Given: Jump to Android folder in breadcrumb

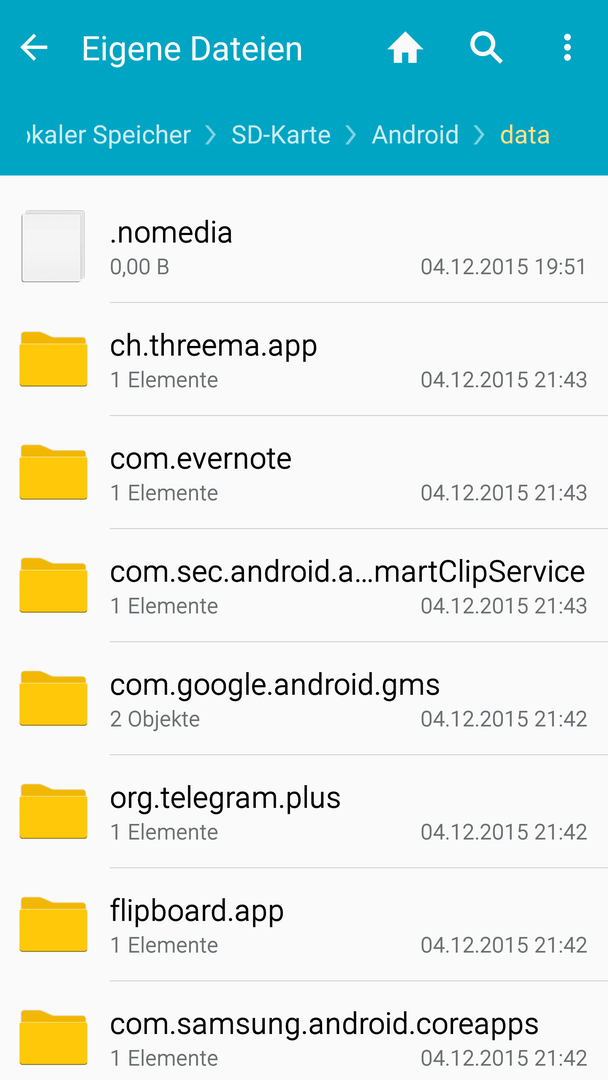Looking at the screenshot, I should [415, 134].
